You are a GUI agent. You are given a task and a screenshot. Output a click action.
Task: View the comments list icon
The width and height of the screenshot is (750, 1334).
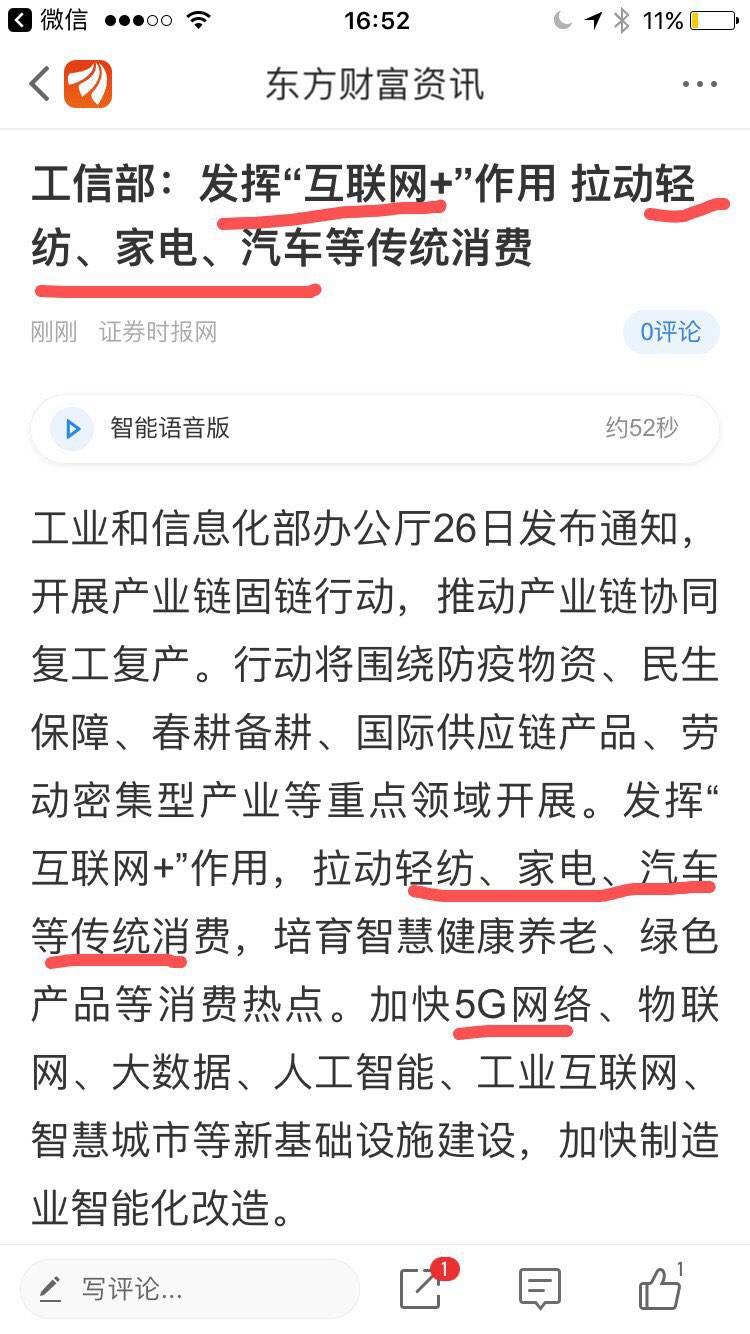point(540,1289)
